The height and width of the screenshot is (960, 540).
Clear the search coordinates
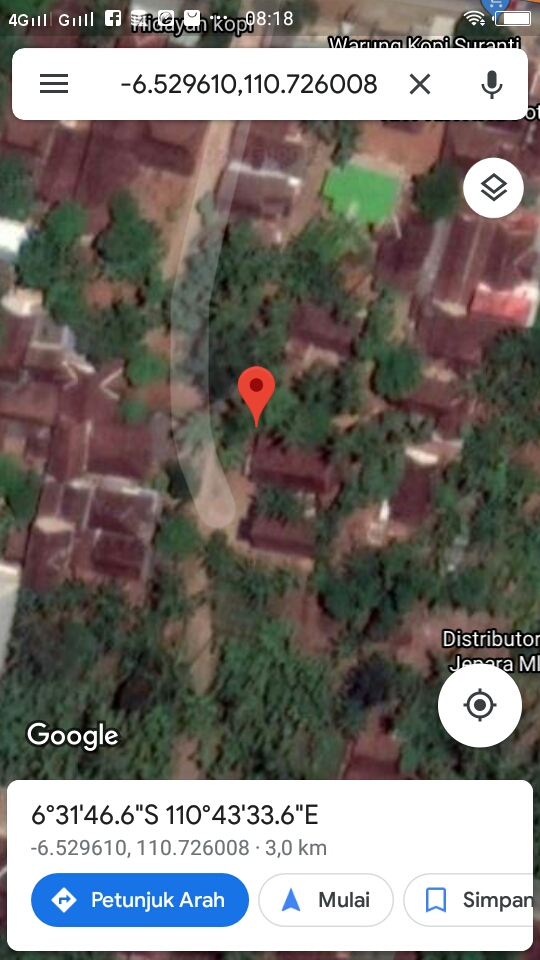[420, 84]
